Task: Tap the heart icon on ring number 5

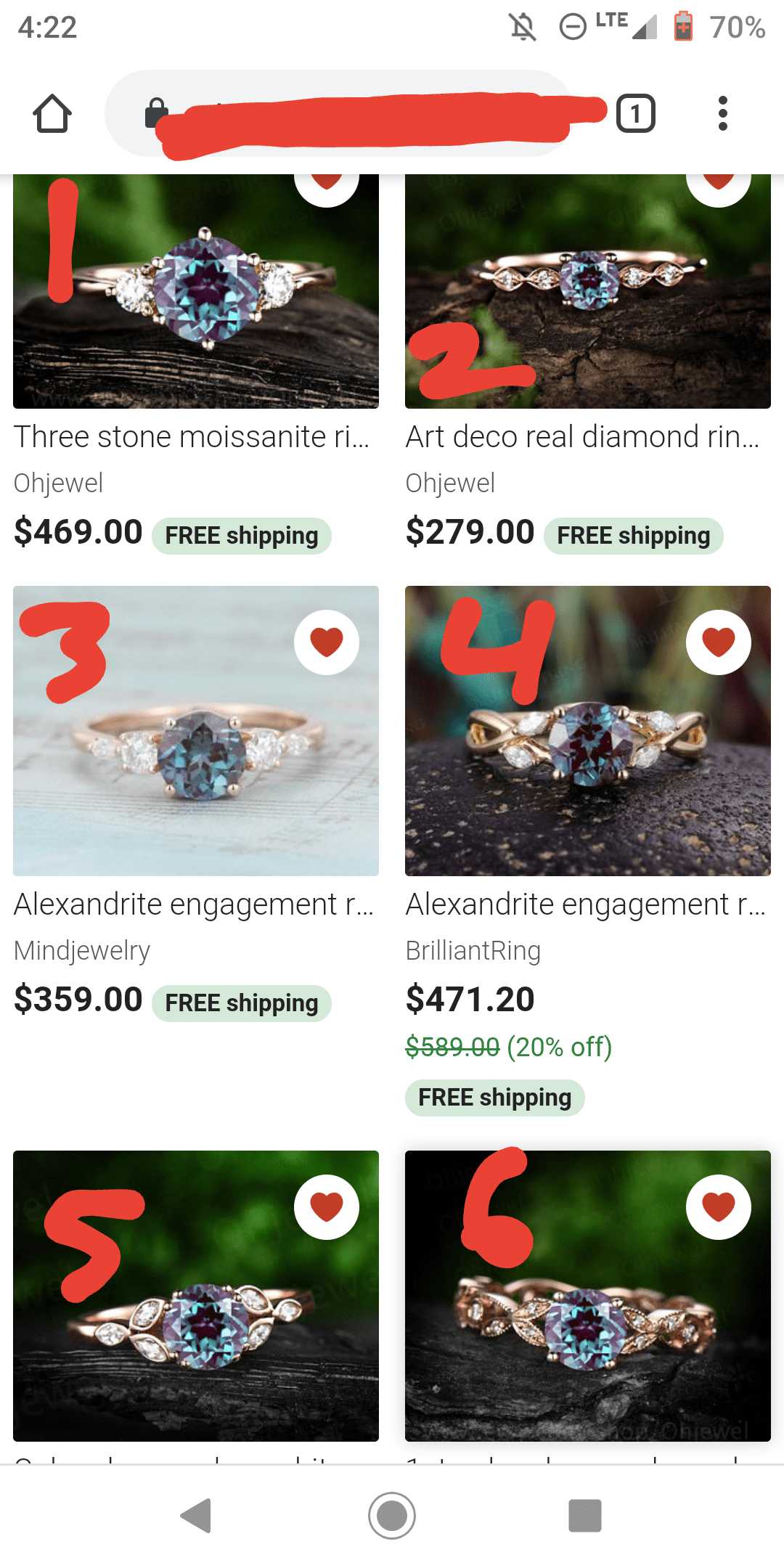Action: [x=327, y=1205]
